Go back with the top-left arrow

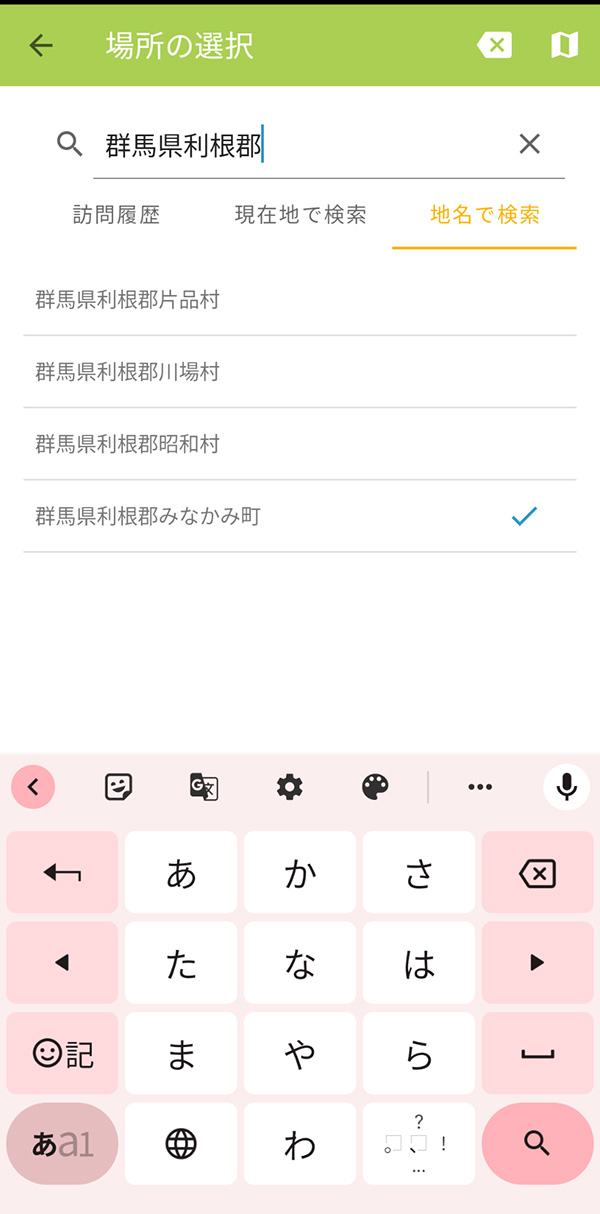pos(41,45)
